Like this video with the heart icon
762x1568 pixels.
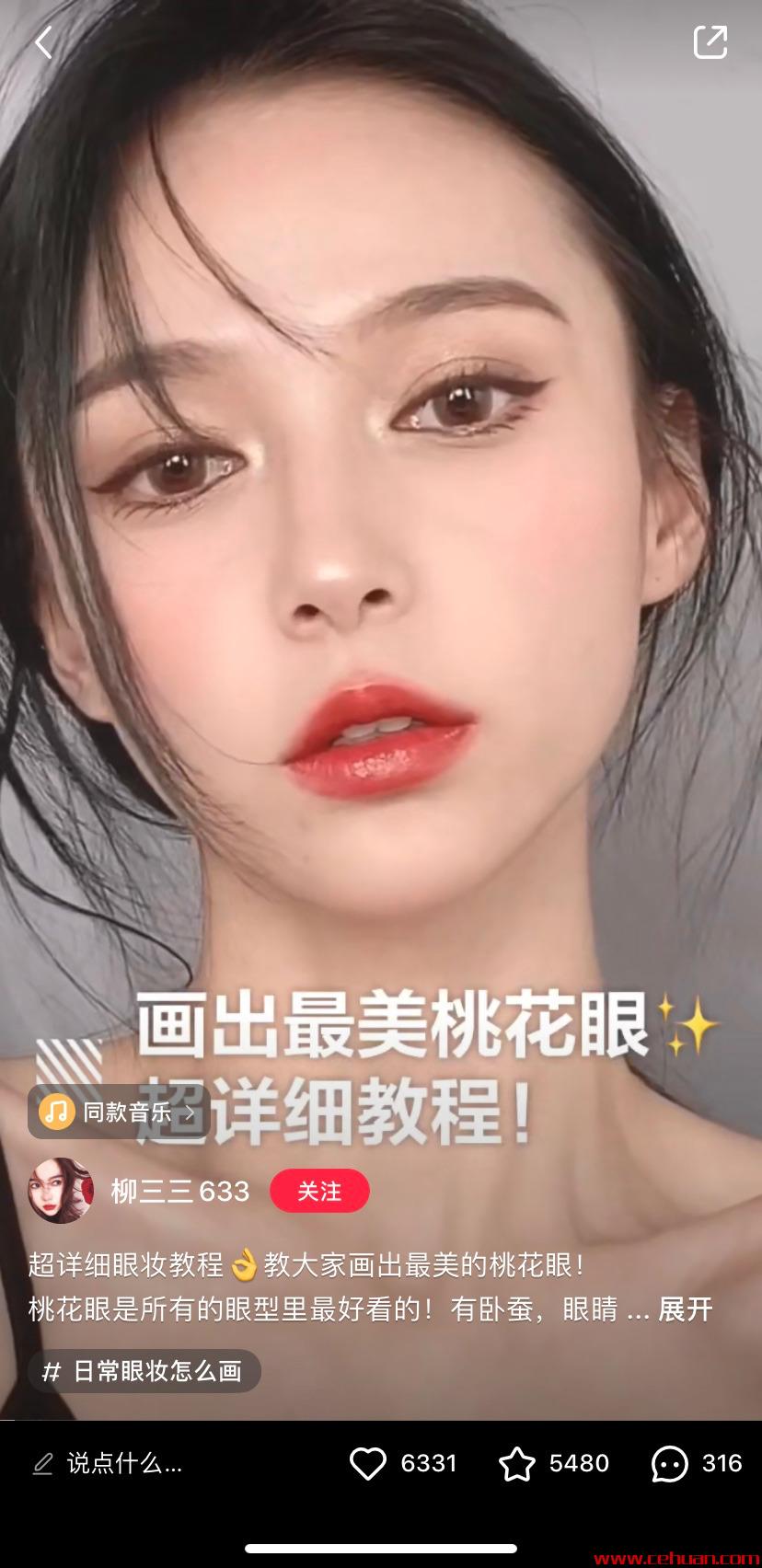coord(368,1463)
